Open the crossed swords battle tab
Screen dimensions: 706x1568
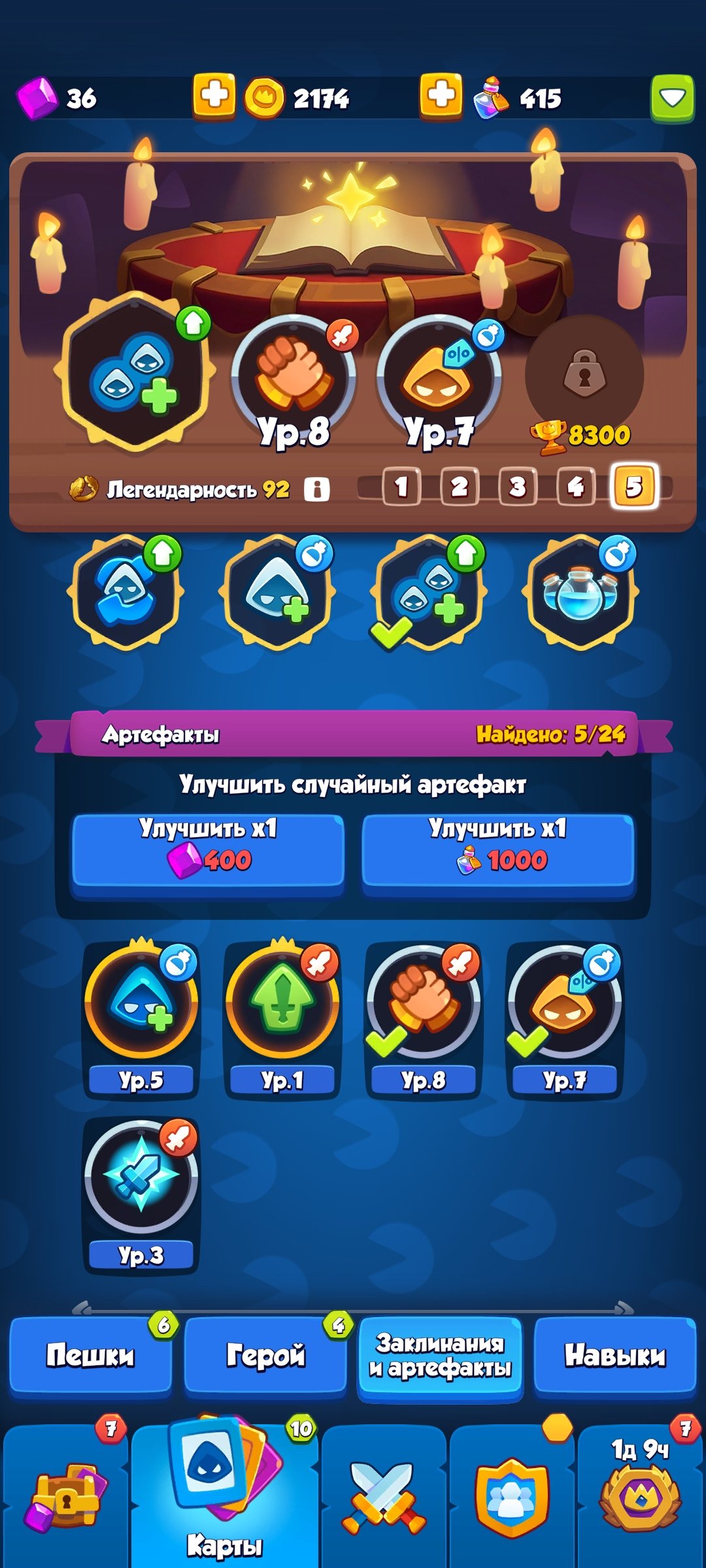(384, 1497)
